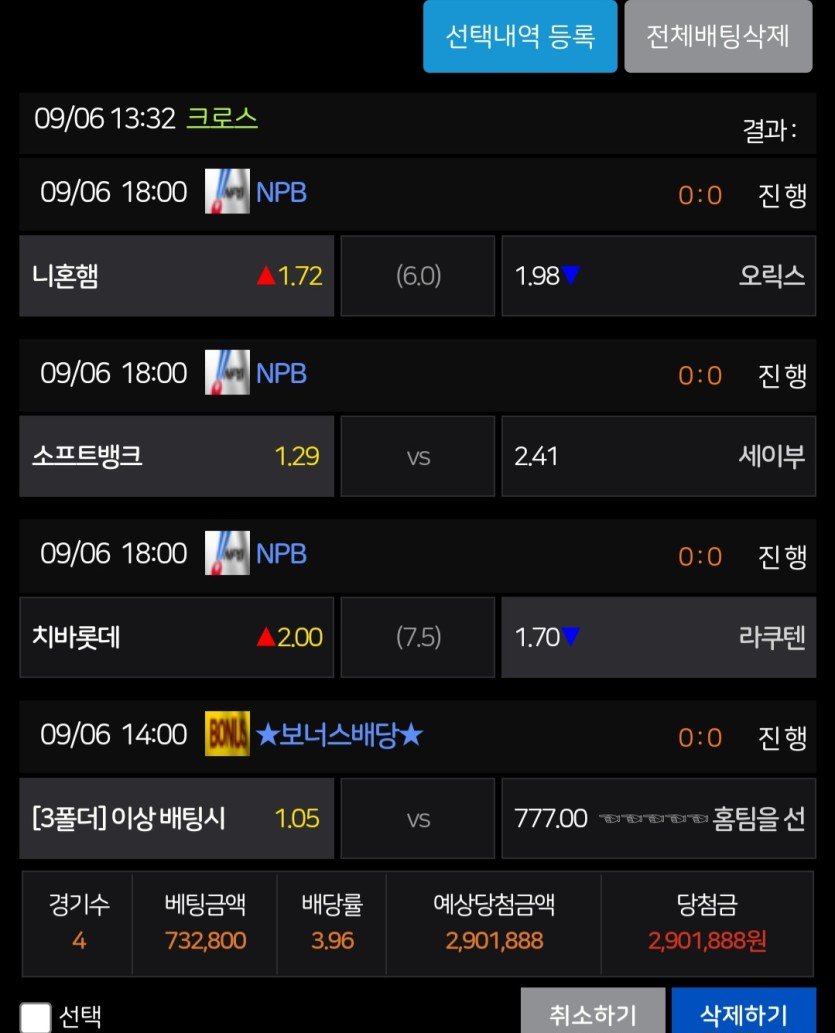This screenshot has height=1033, width=835.
Task: Tick the 선택 checkbox
Action: (36, 1018)
